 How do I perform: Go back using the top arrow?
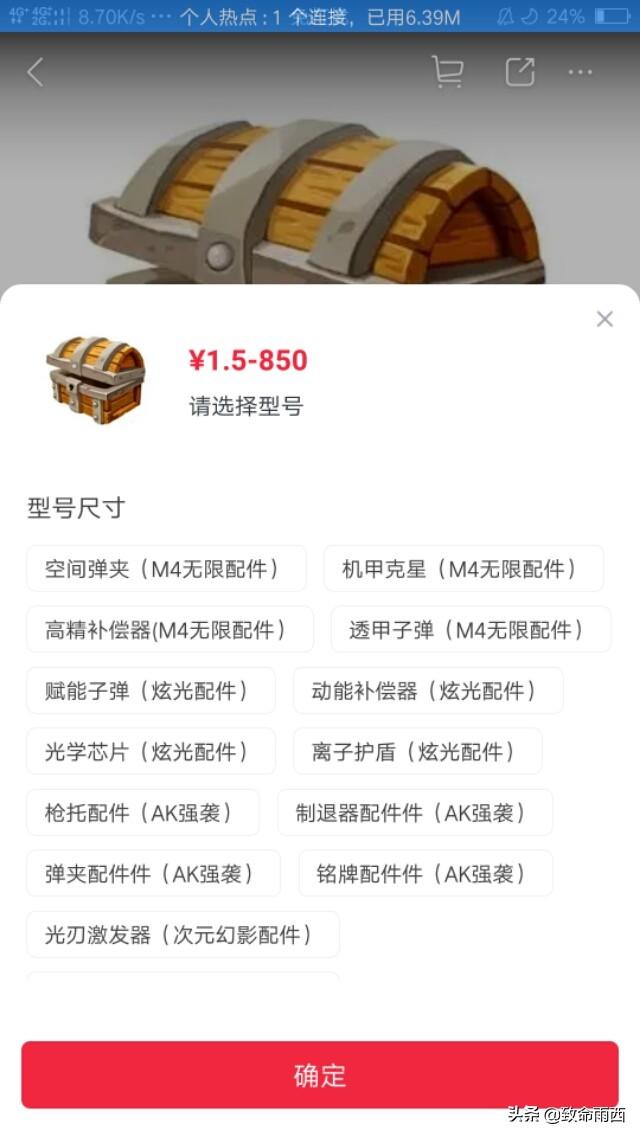(36, 72)
